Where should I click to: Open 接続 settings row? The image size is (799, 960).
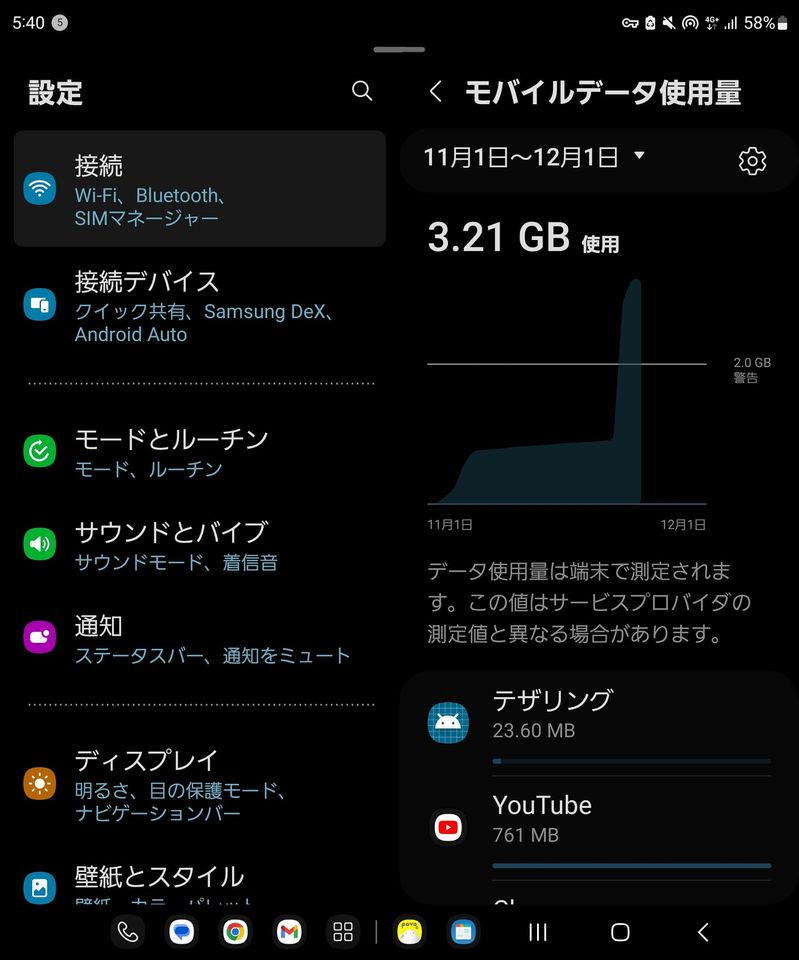coord(200,189)
